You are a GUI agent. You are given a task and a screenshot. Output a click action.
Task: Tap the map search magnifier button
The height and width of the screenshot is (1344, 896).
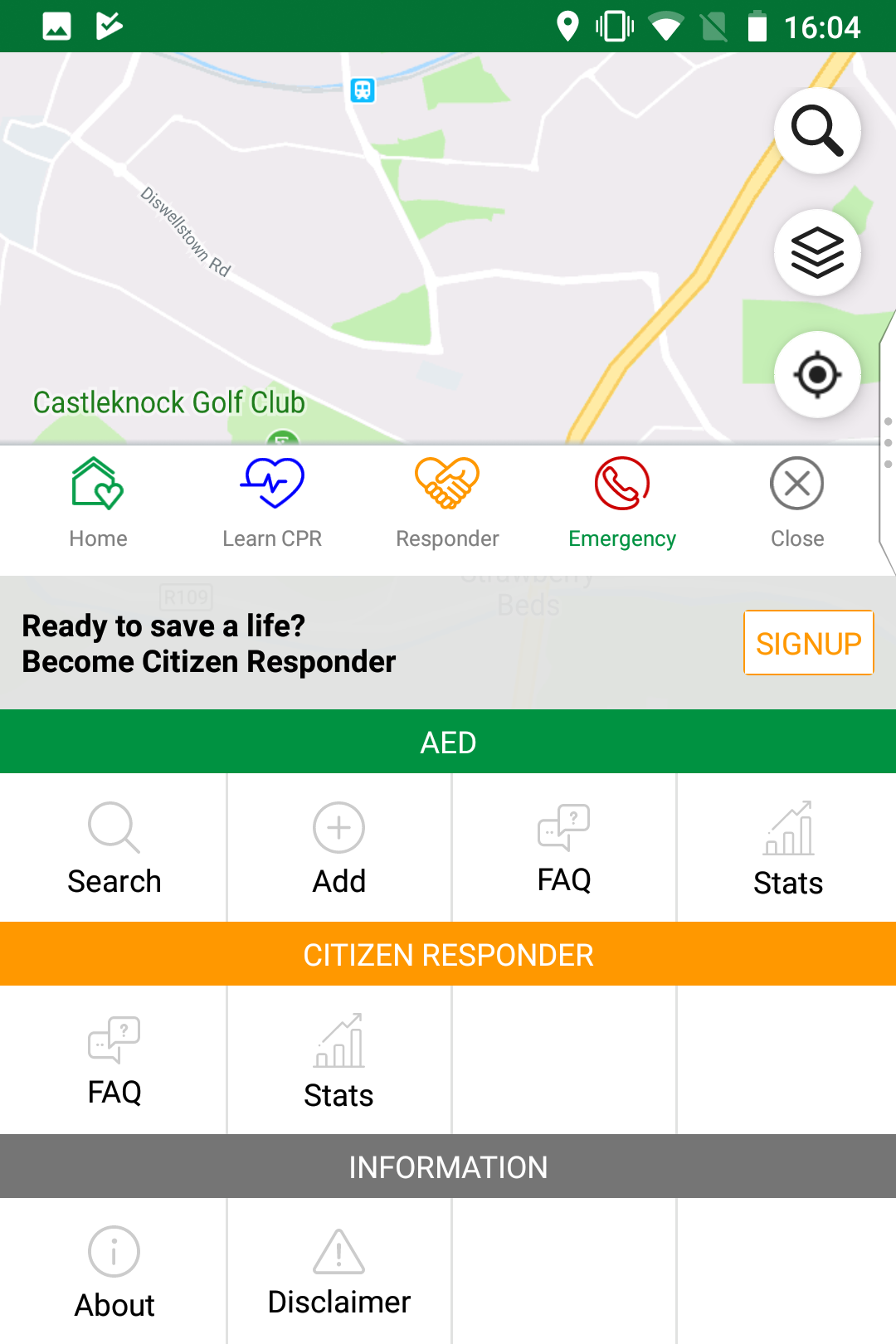817,131
